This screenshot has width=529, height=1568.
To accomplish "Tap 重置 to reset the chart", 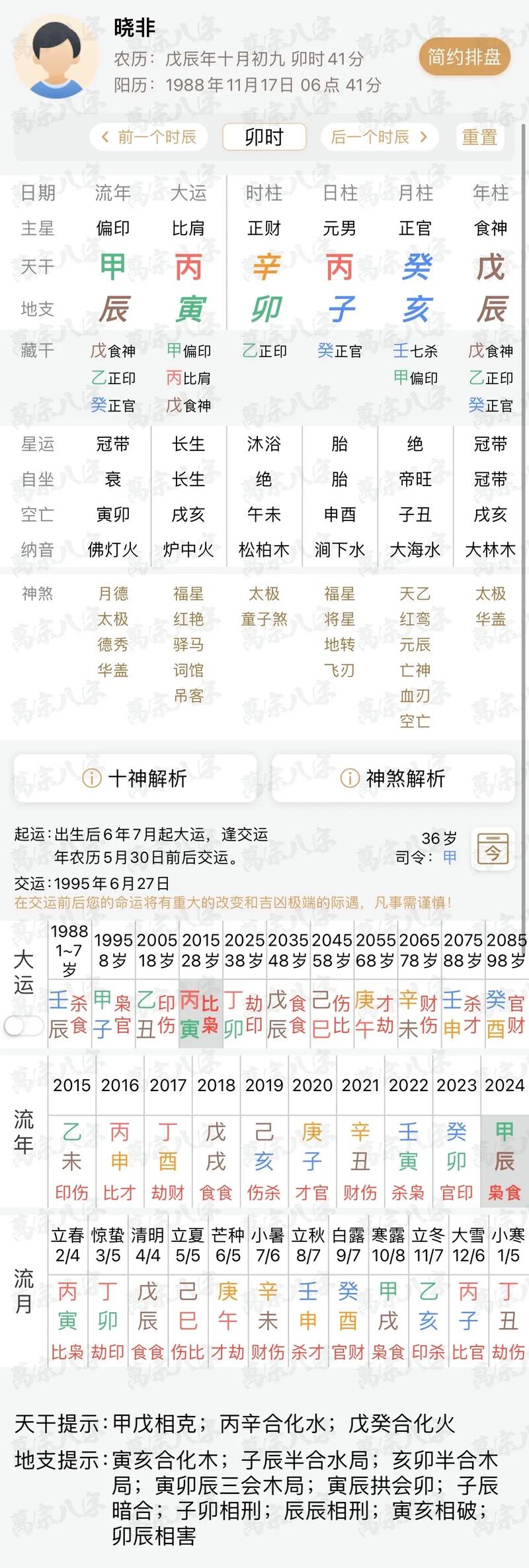I will coord(479,137).
